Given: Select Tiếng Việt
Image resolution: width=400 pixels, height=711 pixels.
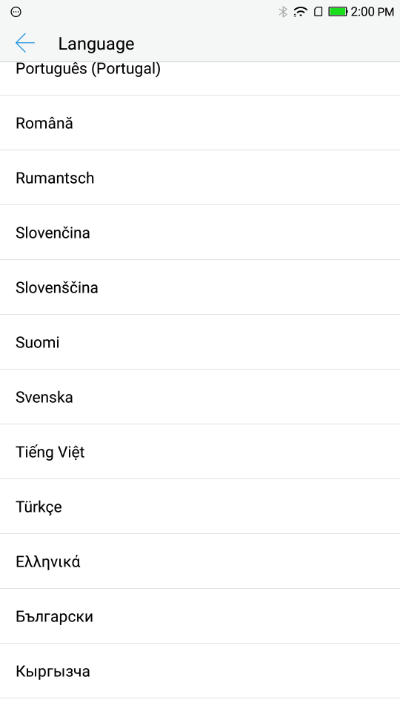Looking at the screenshot, I should point(200,452).
